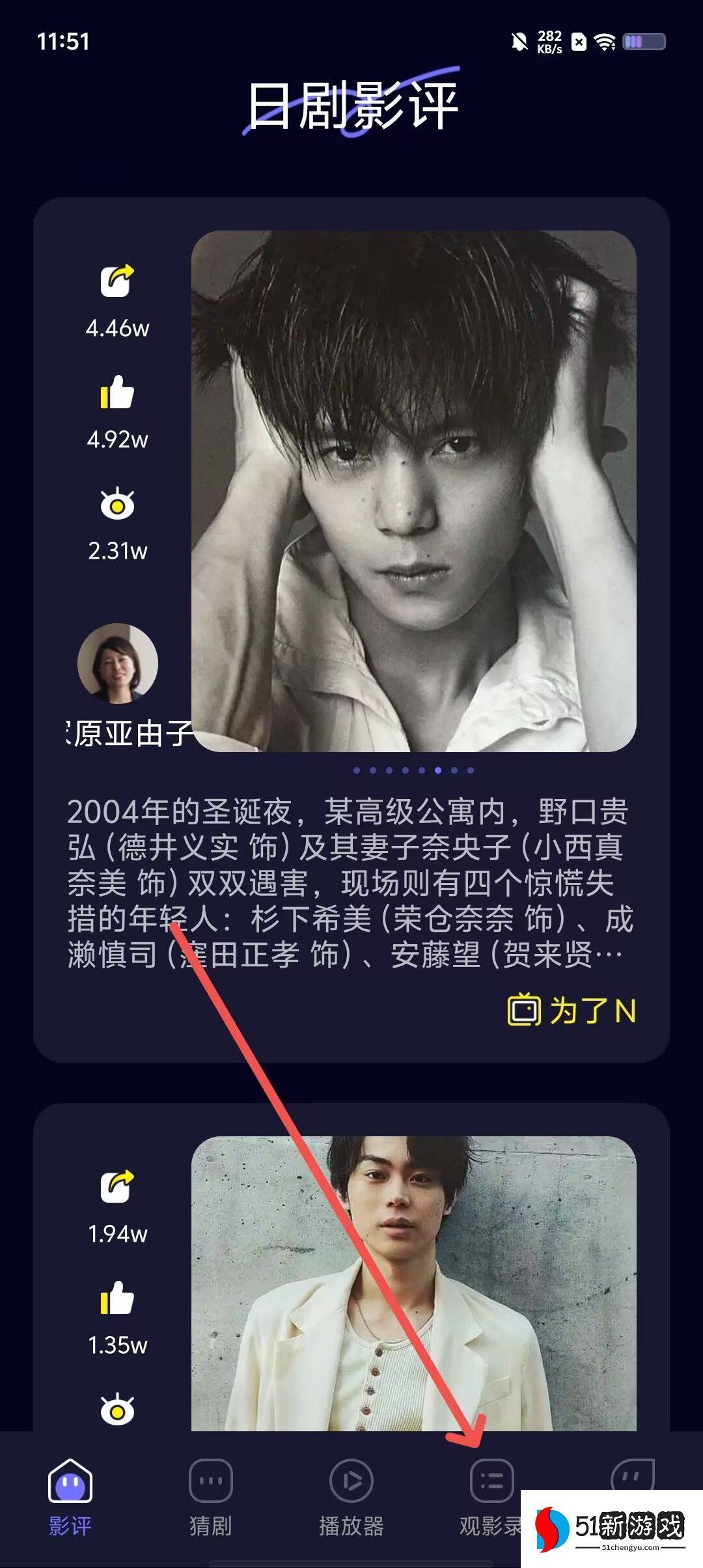The width and height of the screenshot is (703, 1568).
Task: Tap the 2.31w views eye icon
Action: point(117,504)
